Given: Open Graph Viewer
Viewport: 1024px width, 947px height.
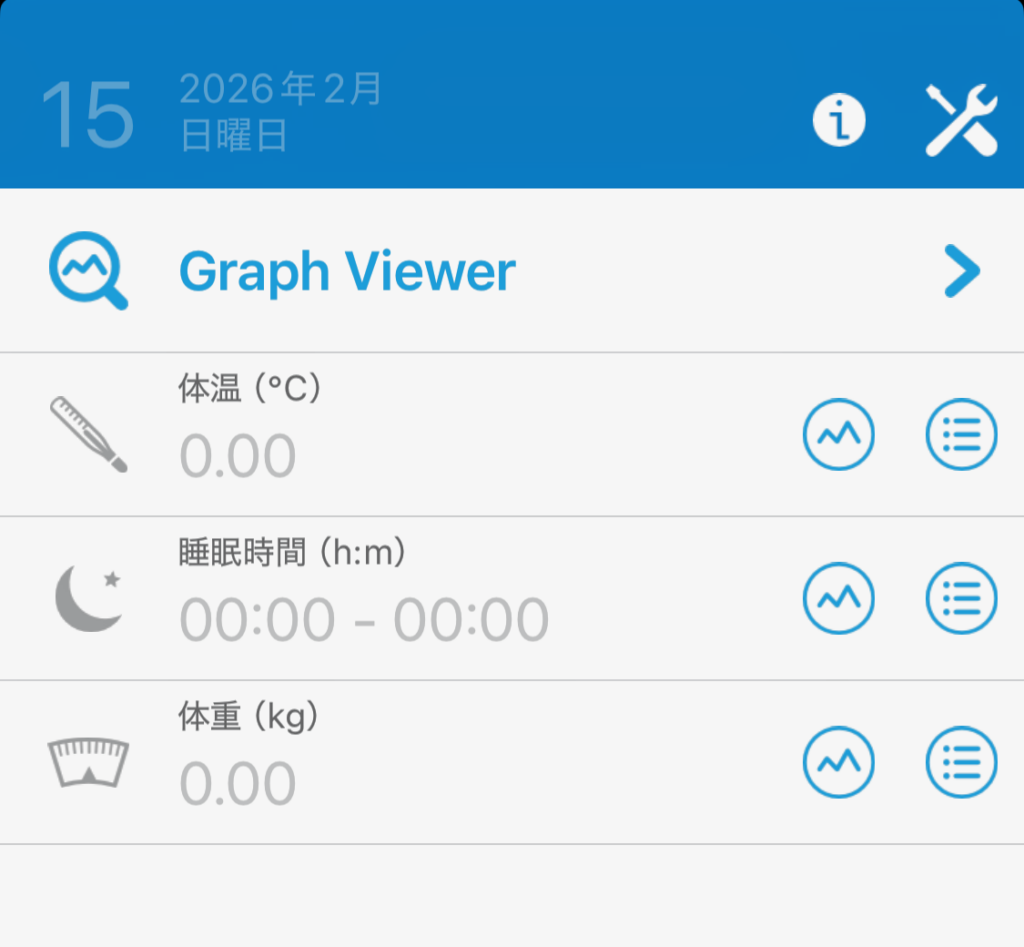Looking at the screenshot, I should (x=347, y=271).
